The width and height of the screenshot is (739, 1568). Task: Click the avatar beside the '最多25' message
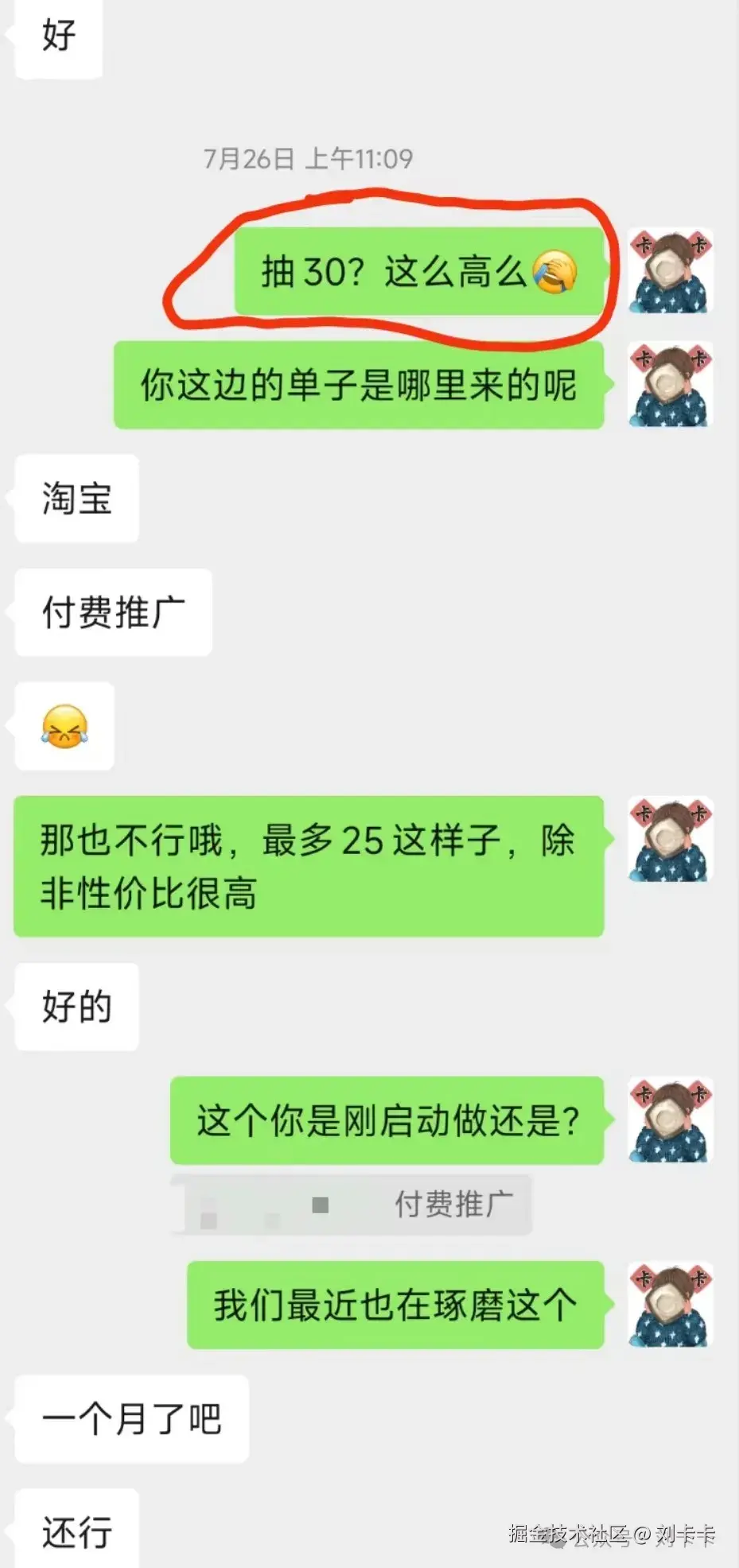(x=669, y=839)
